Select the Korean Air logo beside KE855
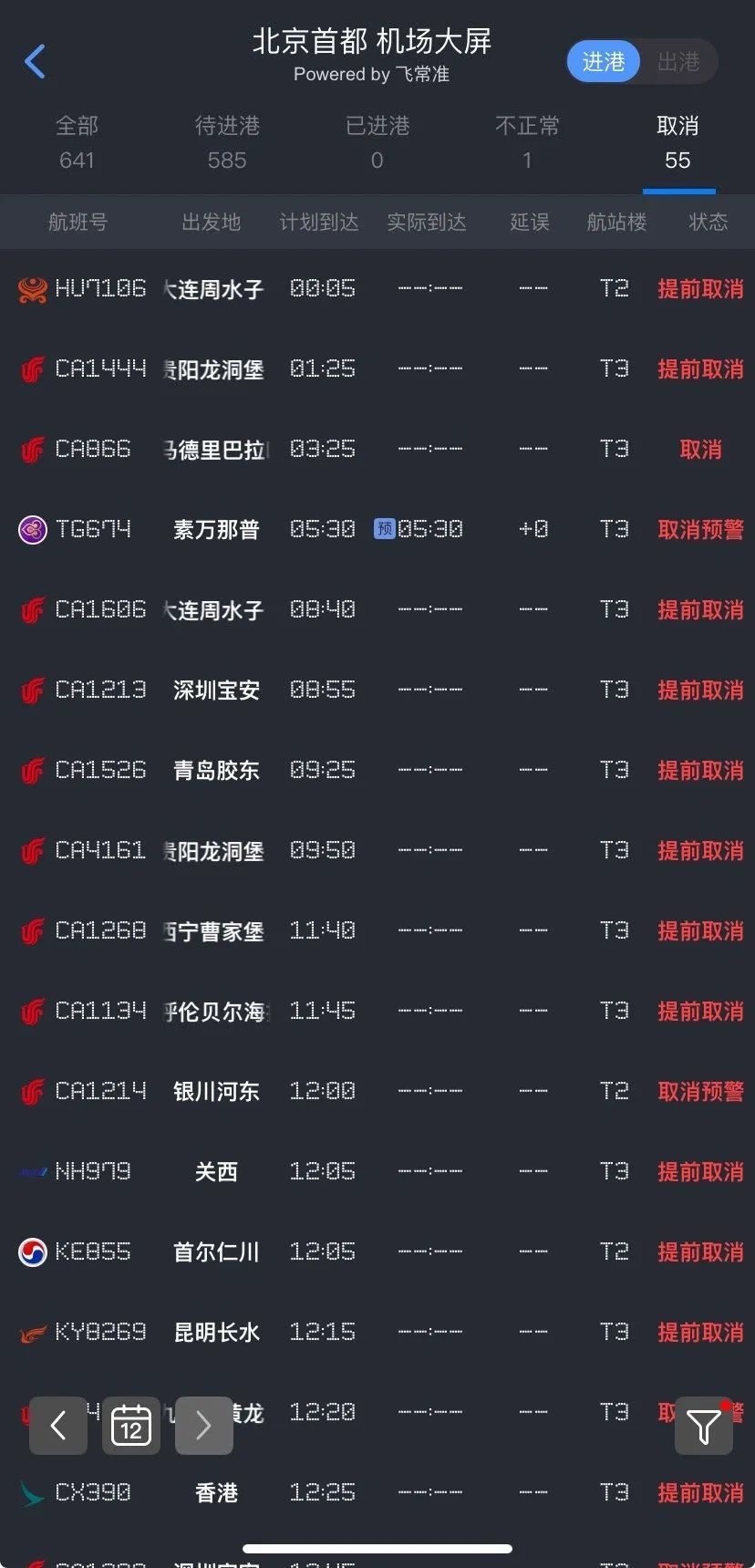This screenshot has height=1568, width=755. point(31,1251)
